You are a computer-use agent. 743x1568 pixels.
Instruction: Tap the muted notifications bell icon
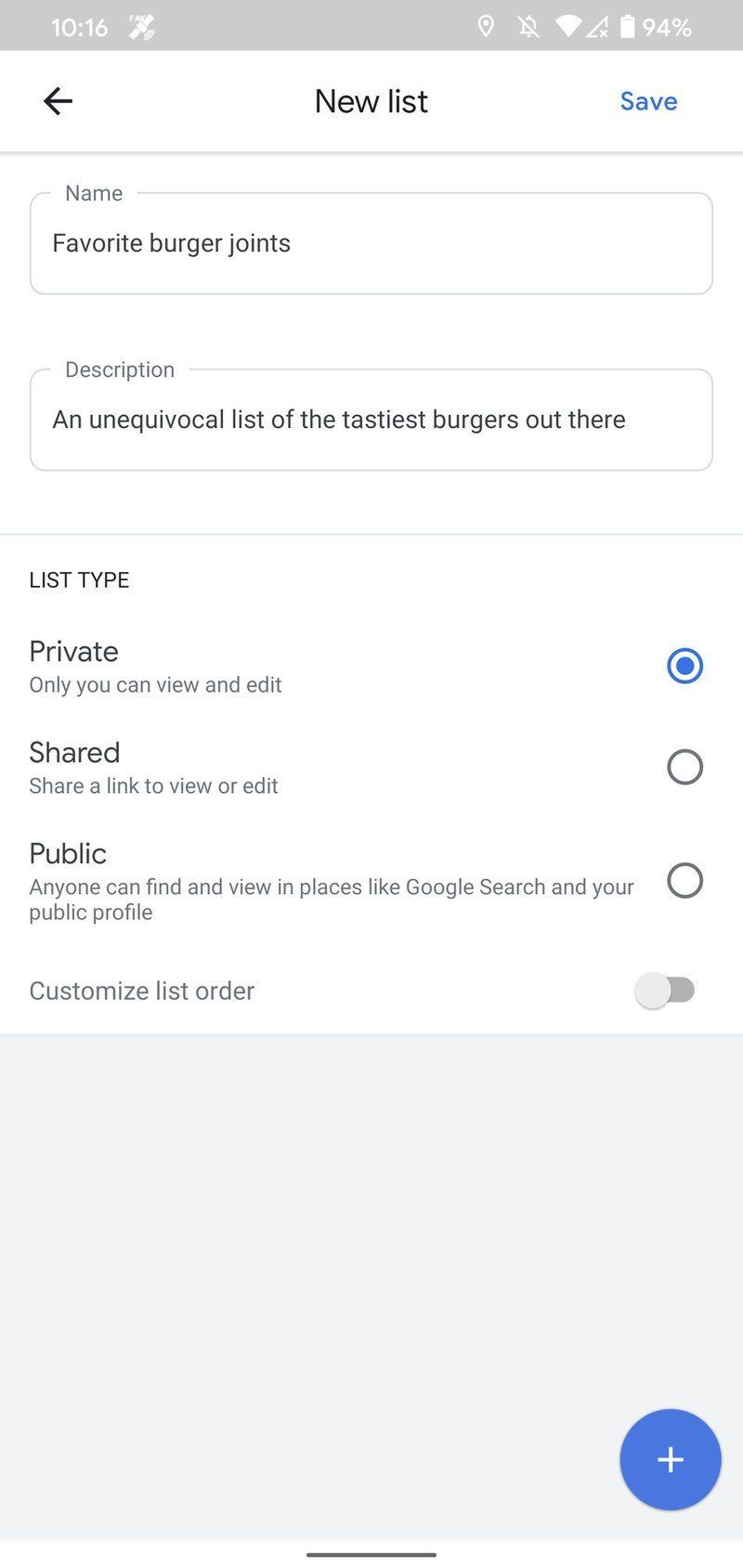click(x=527, y=26)
